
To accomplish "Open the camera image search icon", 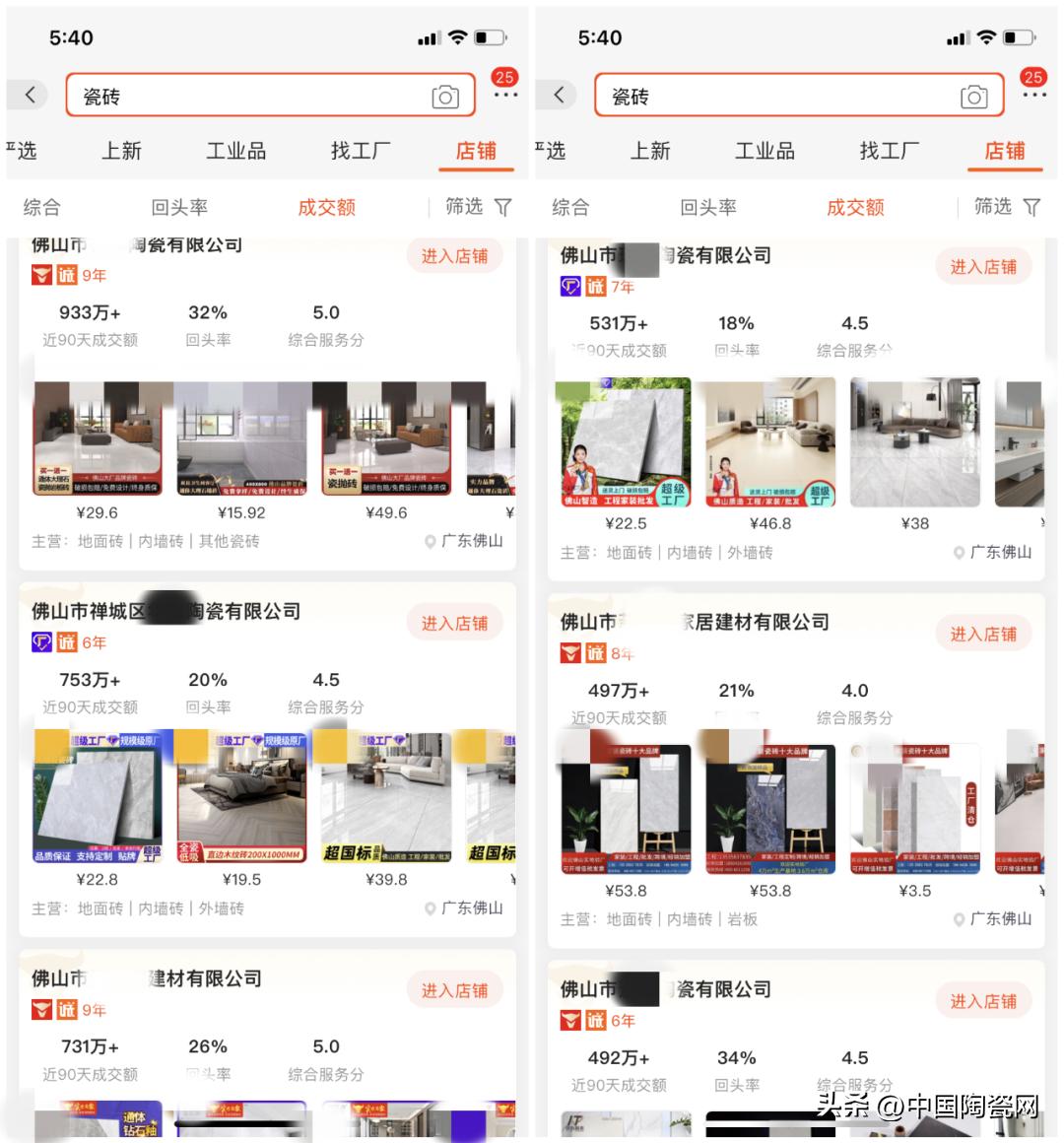I will click(446, 96).
